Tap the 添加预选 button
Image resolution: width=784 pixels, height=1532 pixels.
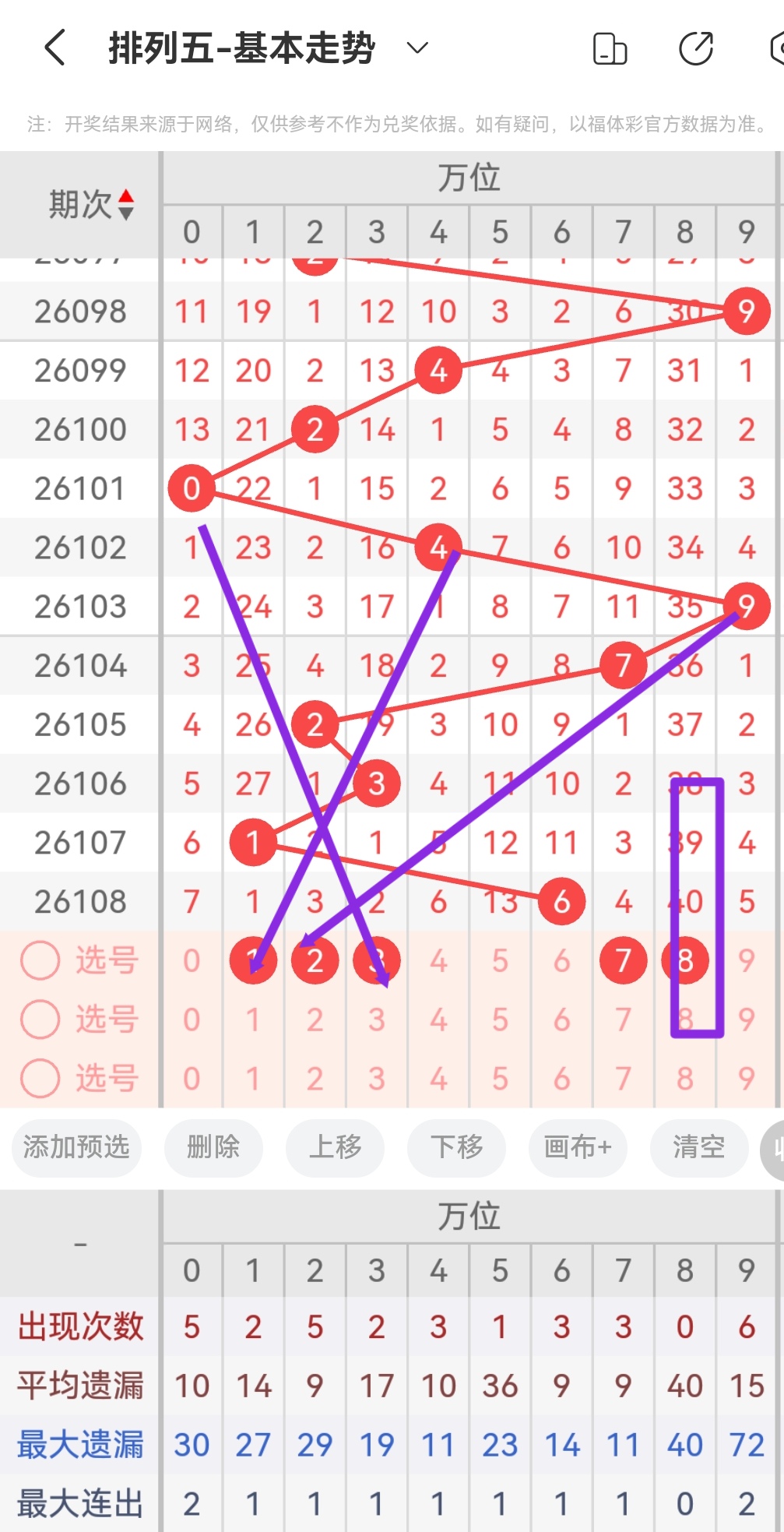click(76, 1148)
